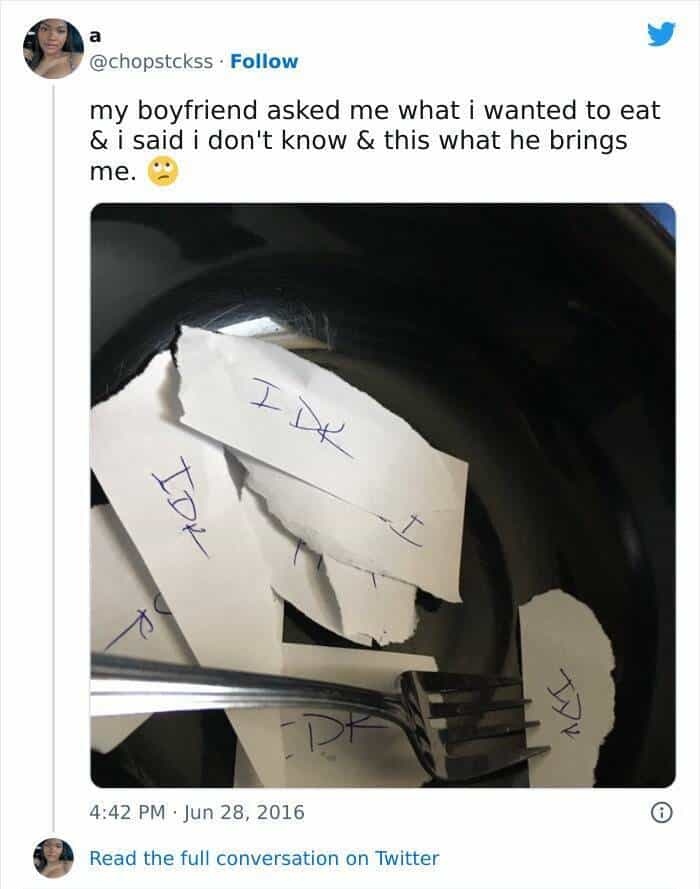The height and width of the screenshot is (889, 700).
Task: Open the @chopstckss handle
Action: tap(152, 62)
